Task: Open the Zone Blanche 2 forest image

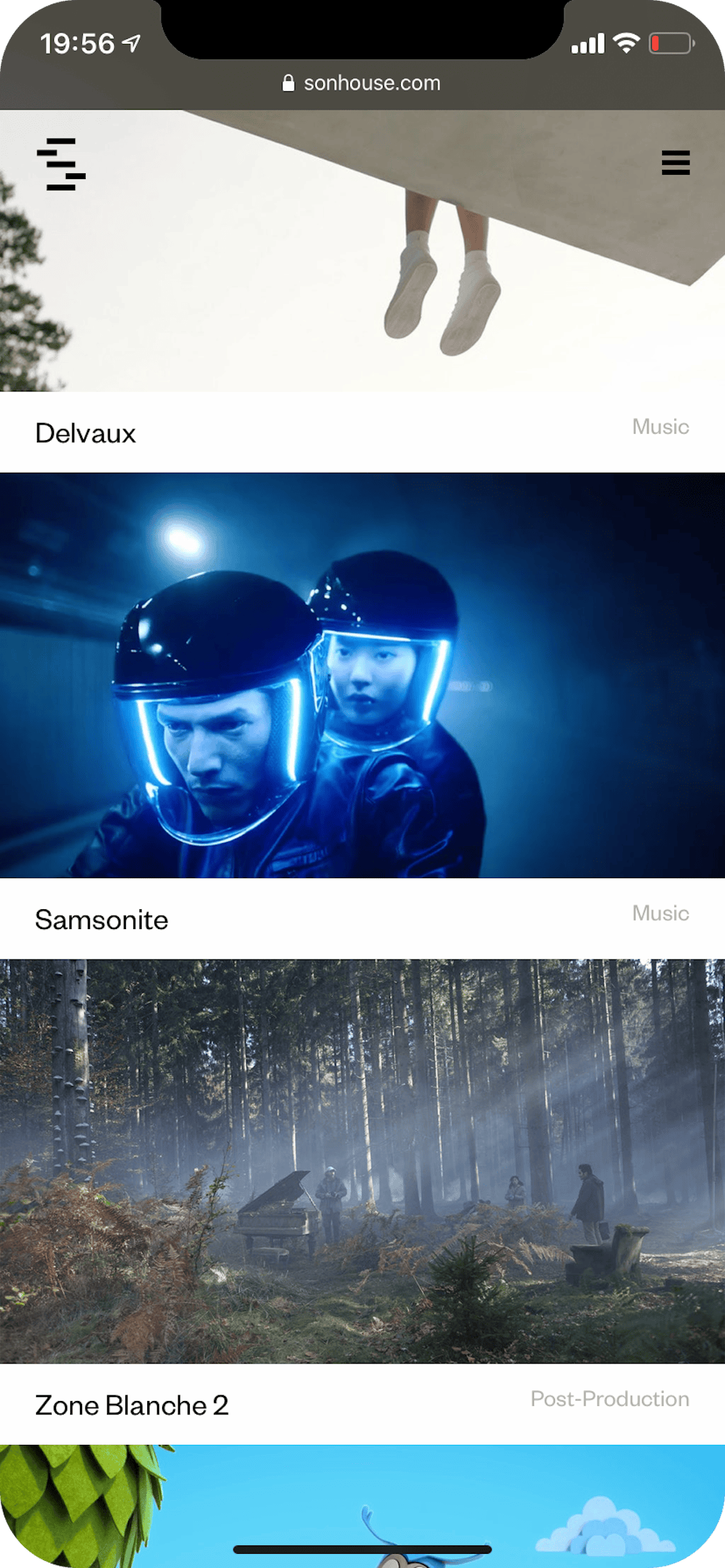Action: tap(362, 1160)
